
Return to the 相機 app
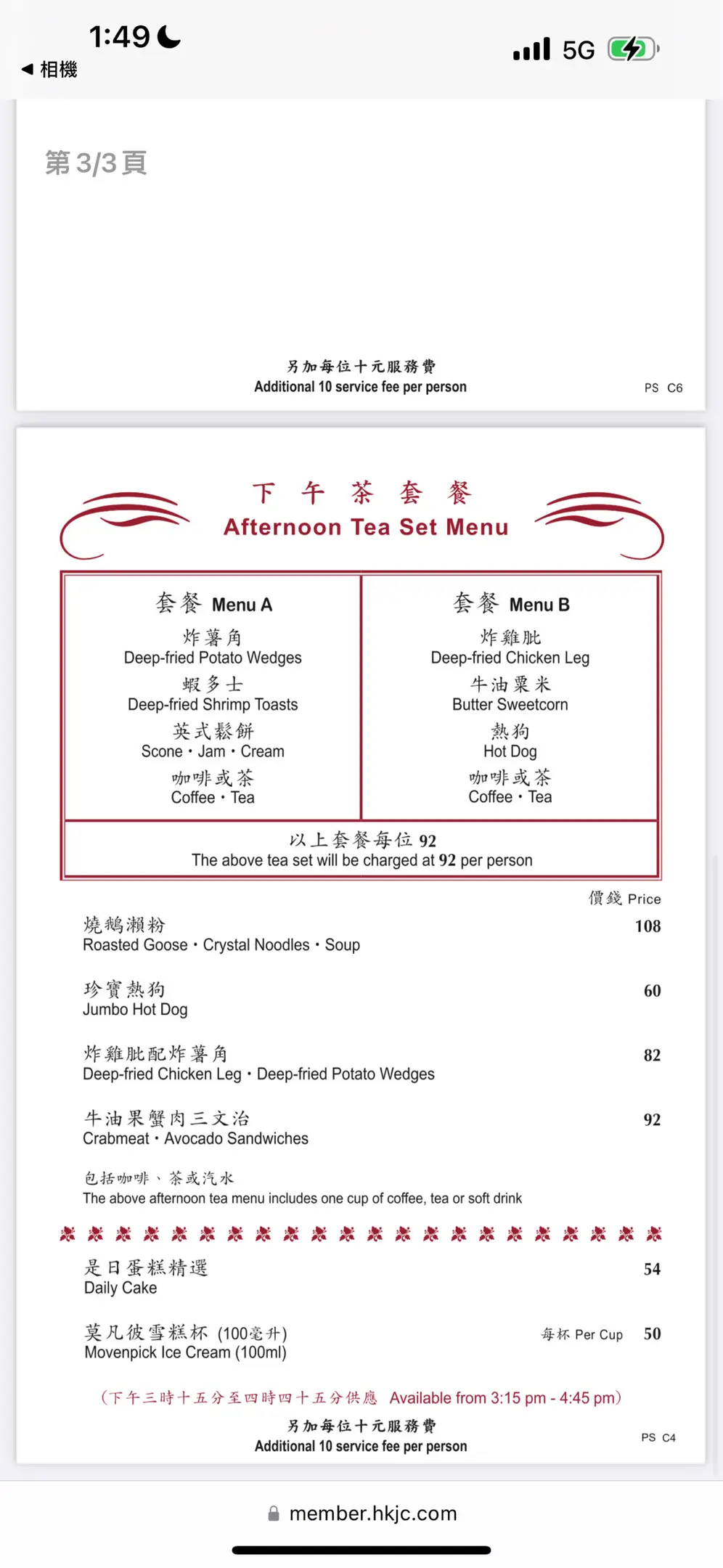click(x=49, y=70)
